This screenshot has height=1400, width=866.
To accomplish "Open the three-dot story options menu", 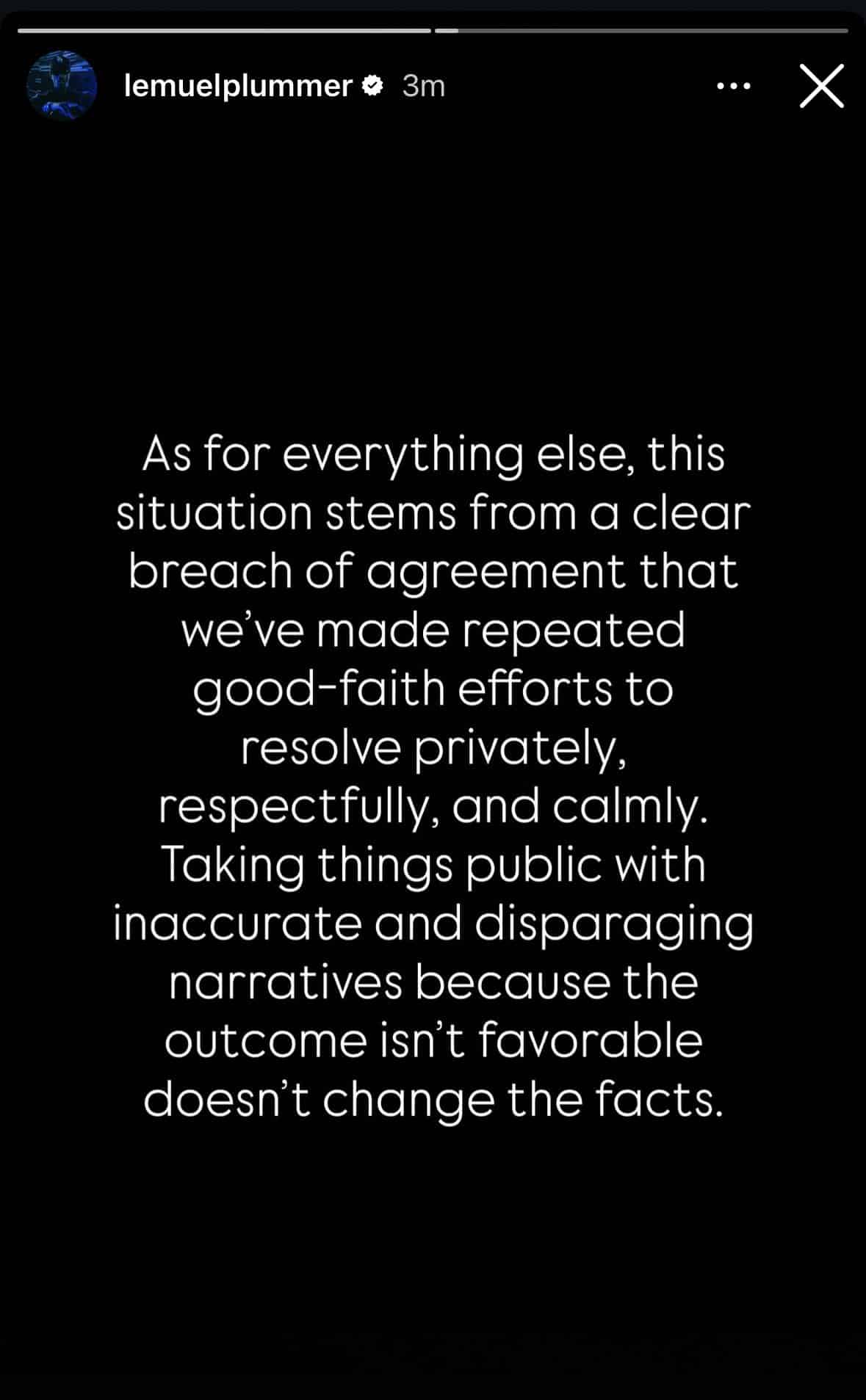I will pyautogui.click(x=733, y=86).
